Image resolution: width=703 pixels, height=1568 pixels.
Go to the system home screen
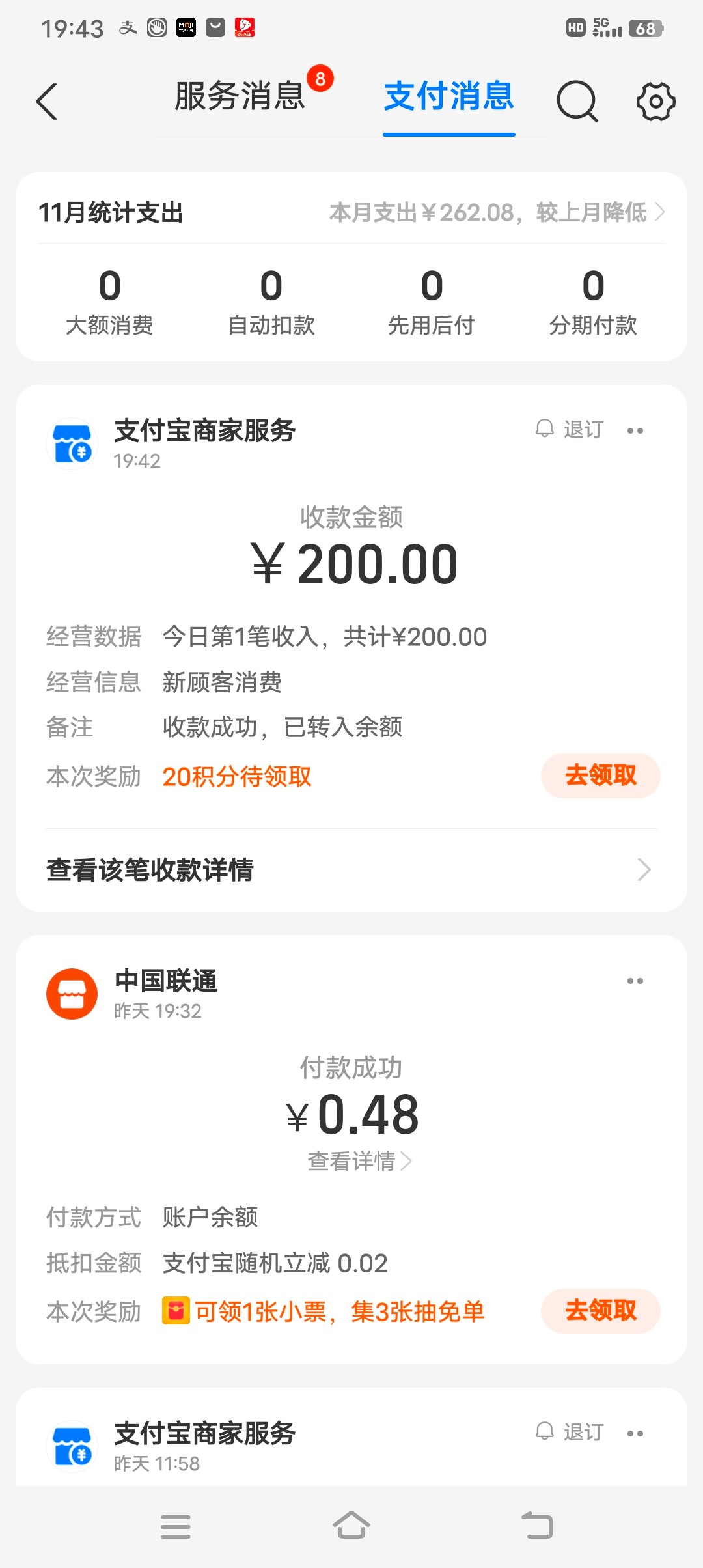pos(351,1526)
